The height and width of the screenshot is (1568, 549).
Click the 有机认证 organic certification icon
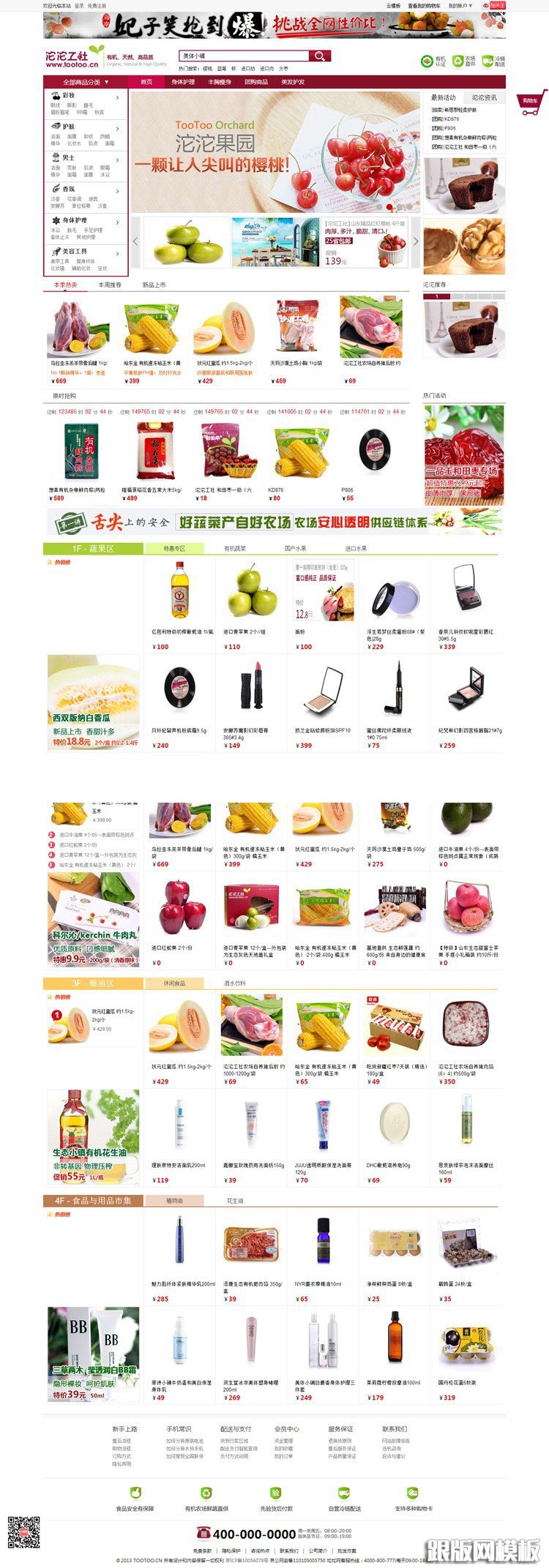point(427,61)
